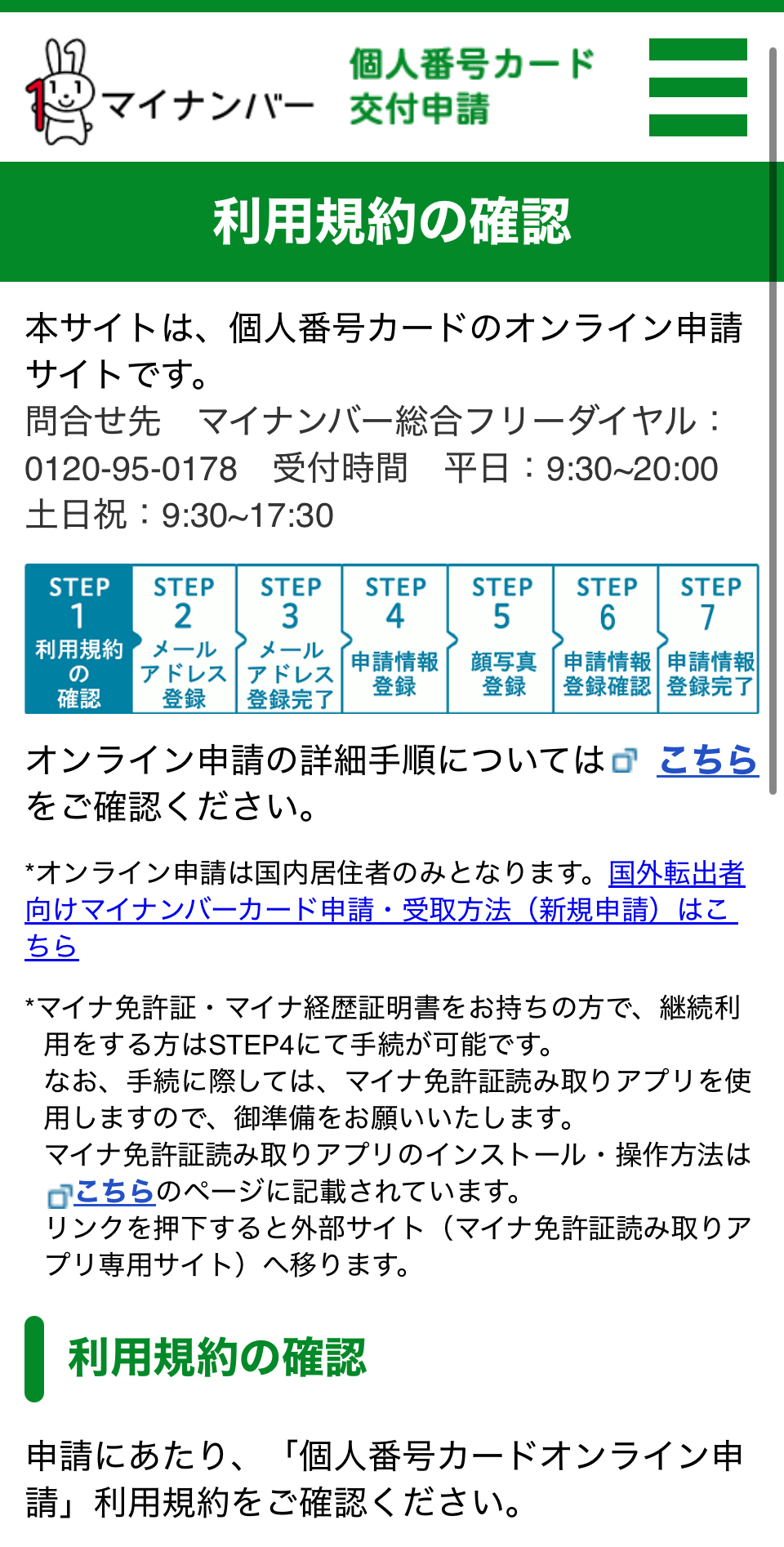Open the こちら link for the マイナ免許証 reader app
The height and width of the screenshot is (1547, 784).
[114, 1192]
